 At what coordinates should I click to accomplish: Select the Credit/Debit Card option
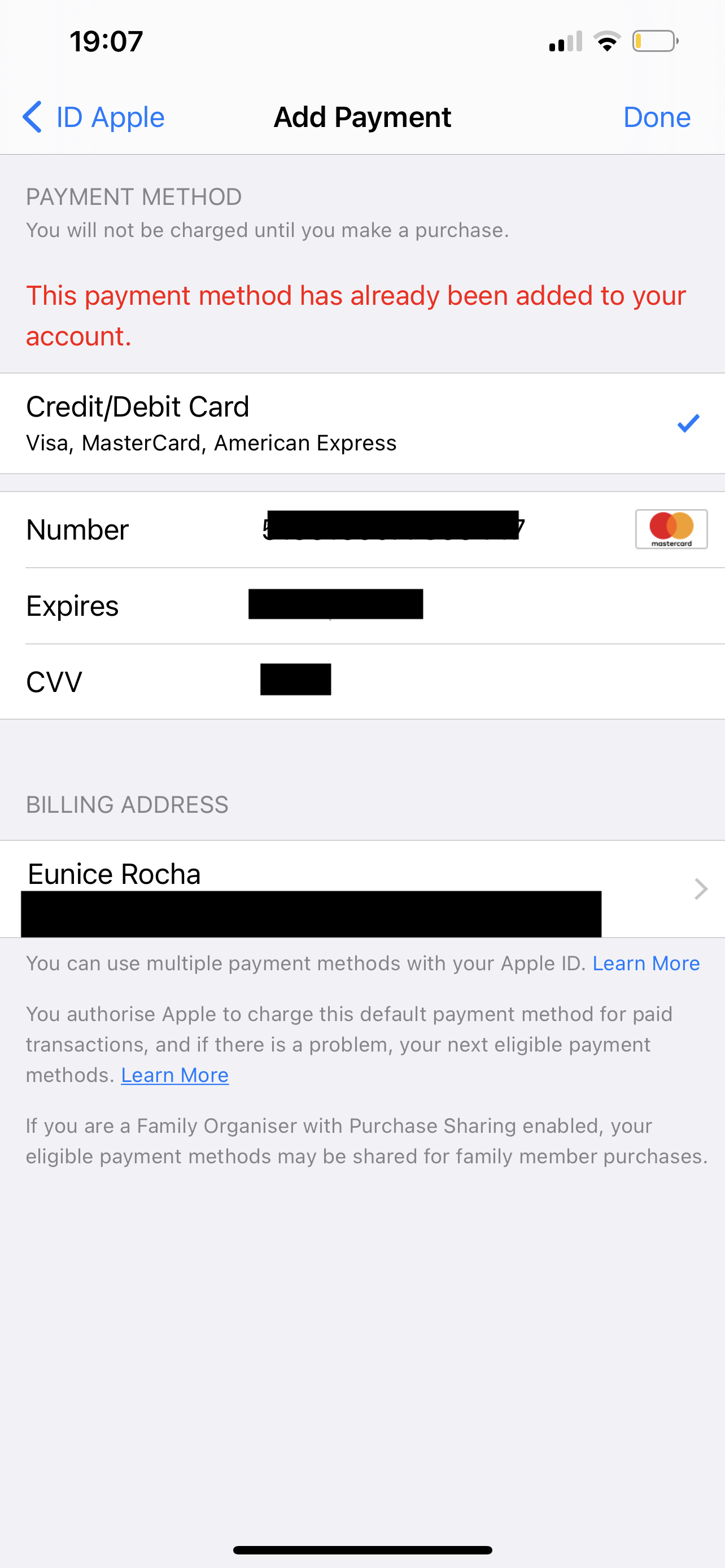(x=362, y=423)
